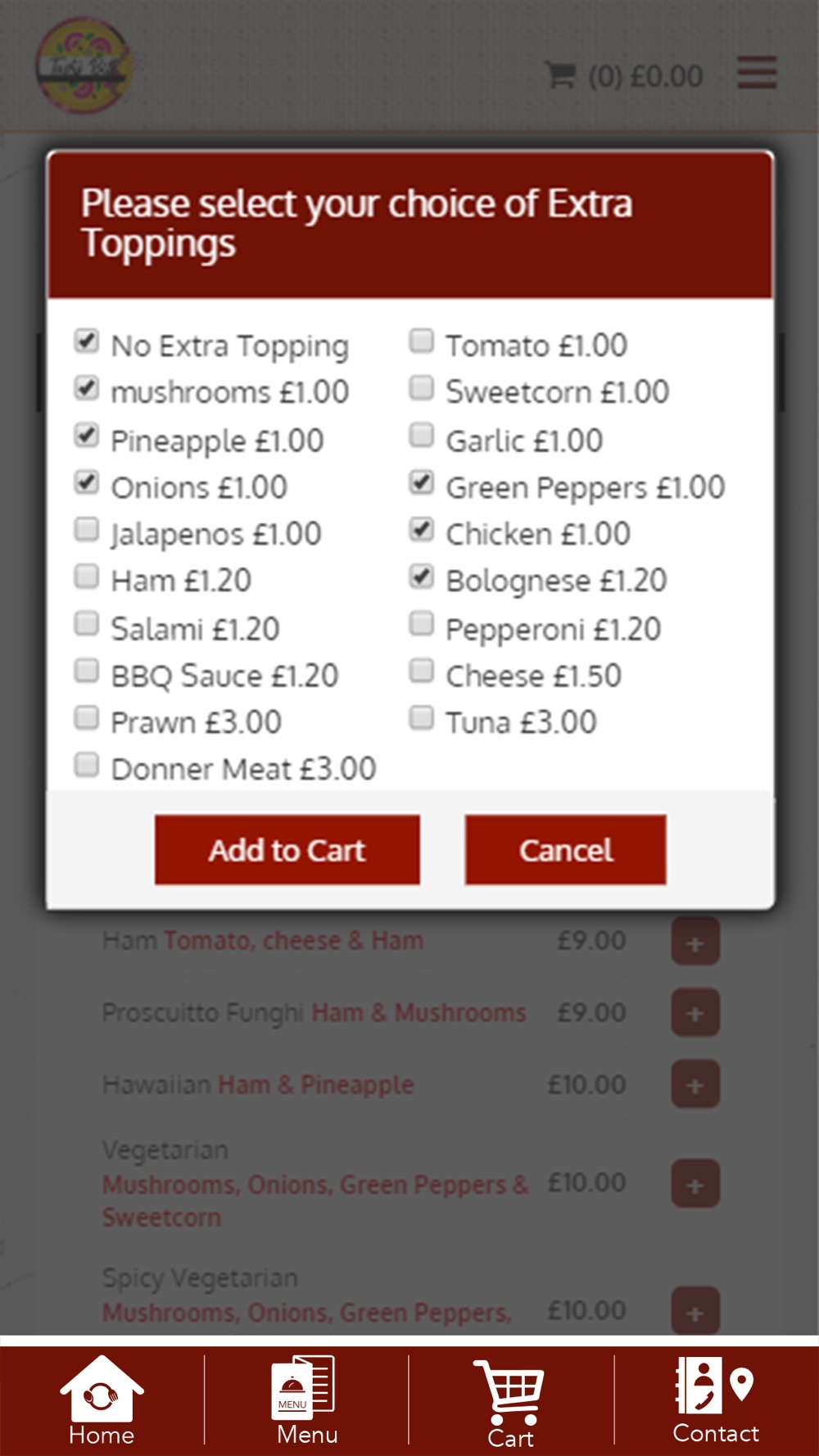Uncheck the mushrooms £1.00 topping
Screen dimensions: 819x1456
[87, 387]
